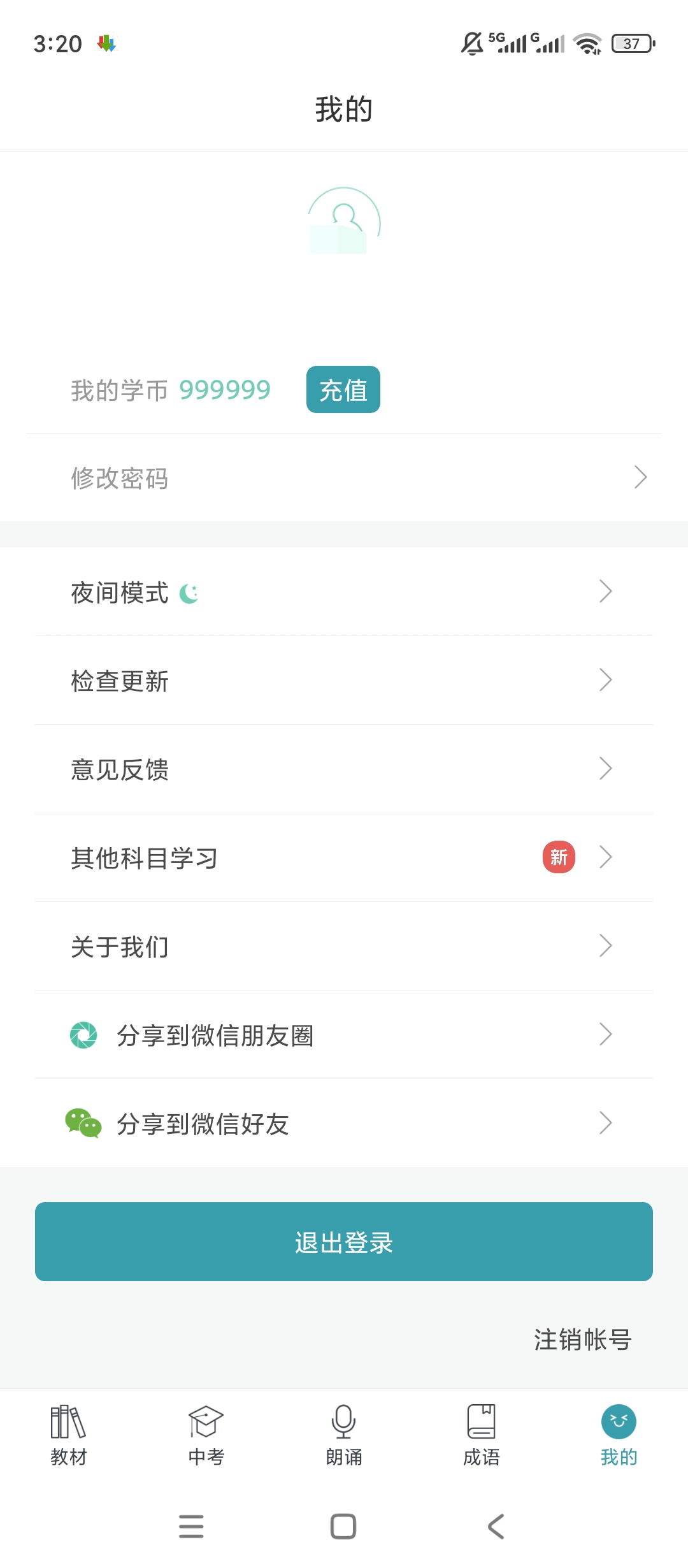Tap the 充值 recharge button
Image resolution: width=688 pixels, height=1568 pixels.
click(343, 389)
